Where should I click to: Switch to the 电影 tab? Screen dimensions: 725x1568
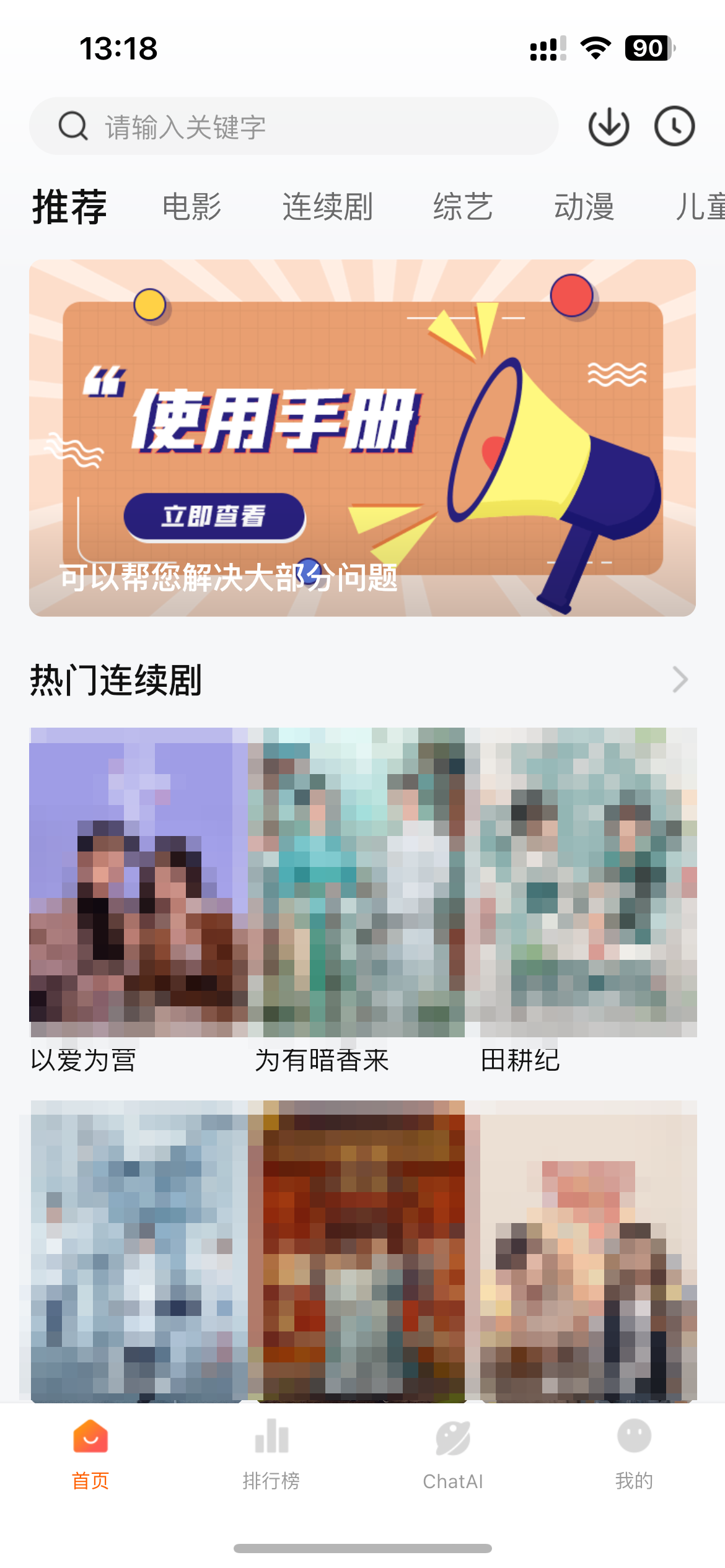coord(191,207)
